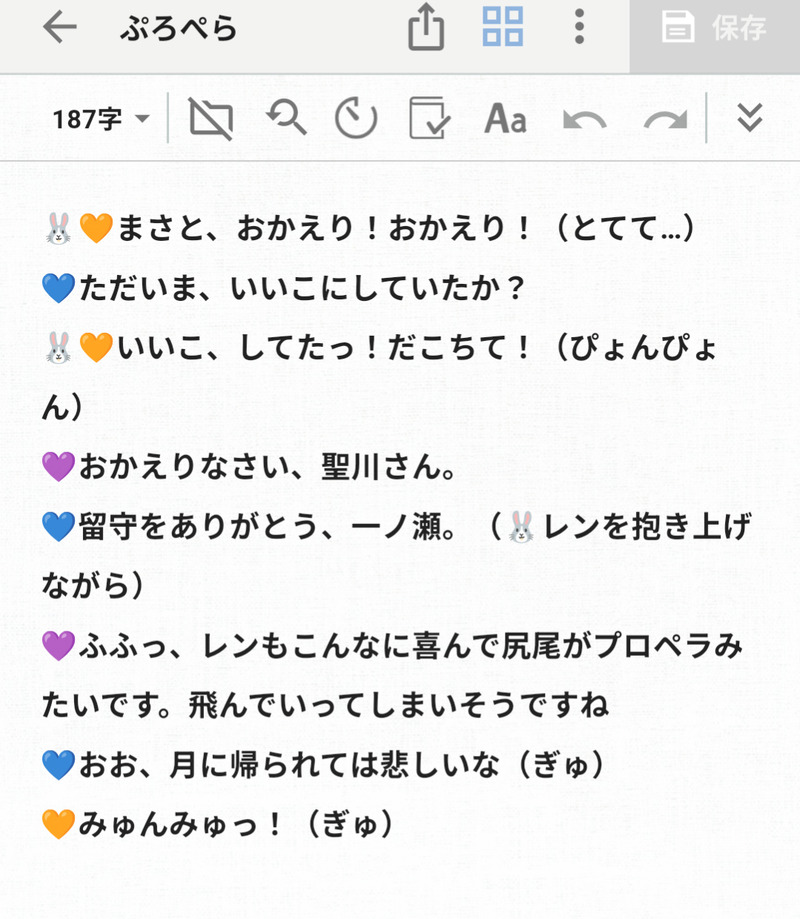Undo the last edit
The height and width of the screenshot is (919, 800).
585,121
